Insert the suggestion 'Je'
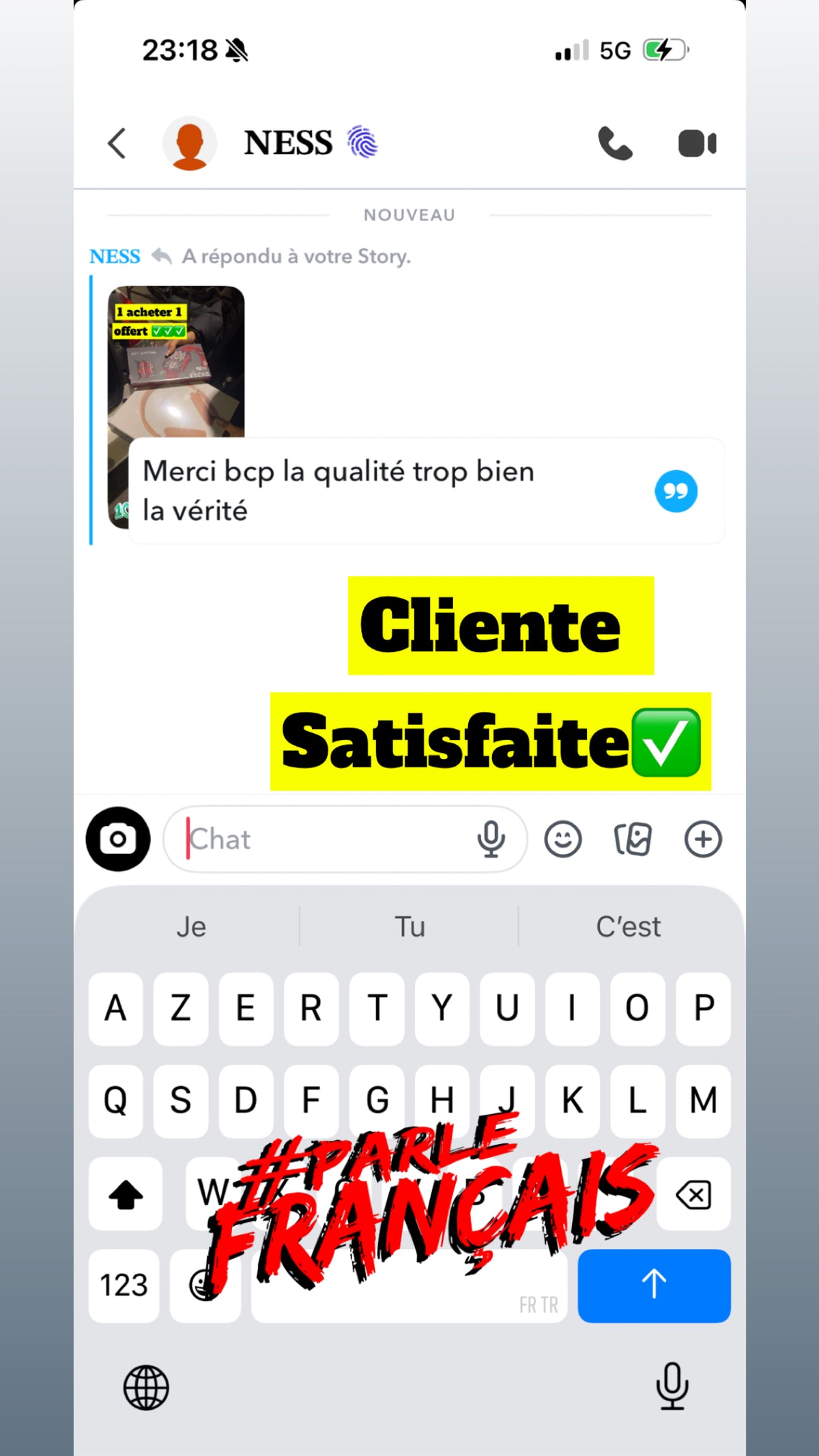 tap(191, 926)
